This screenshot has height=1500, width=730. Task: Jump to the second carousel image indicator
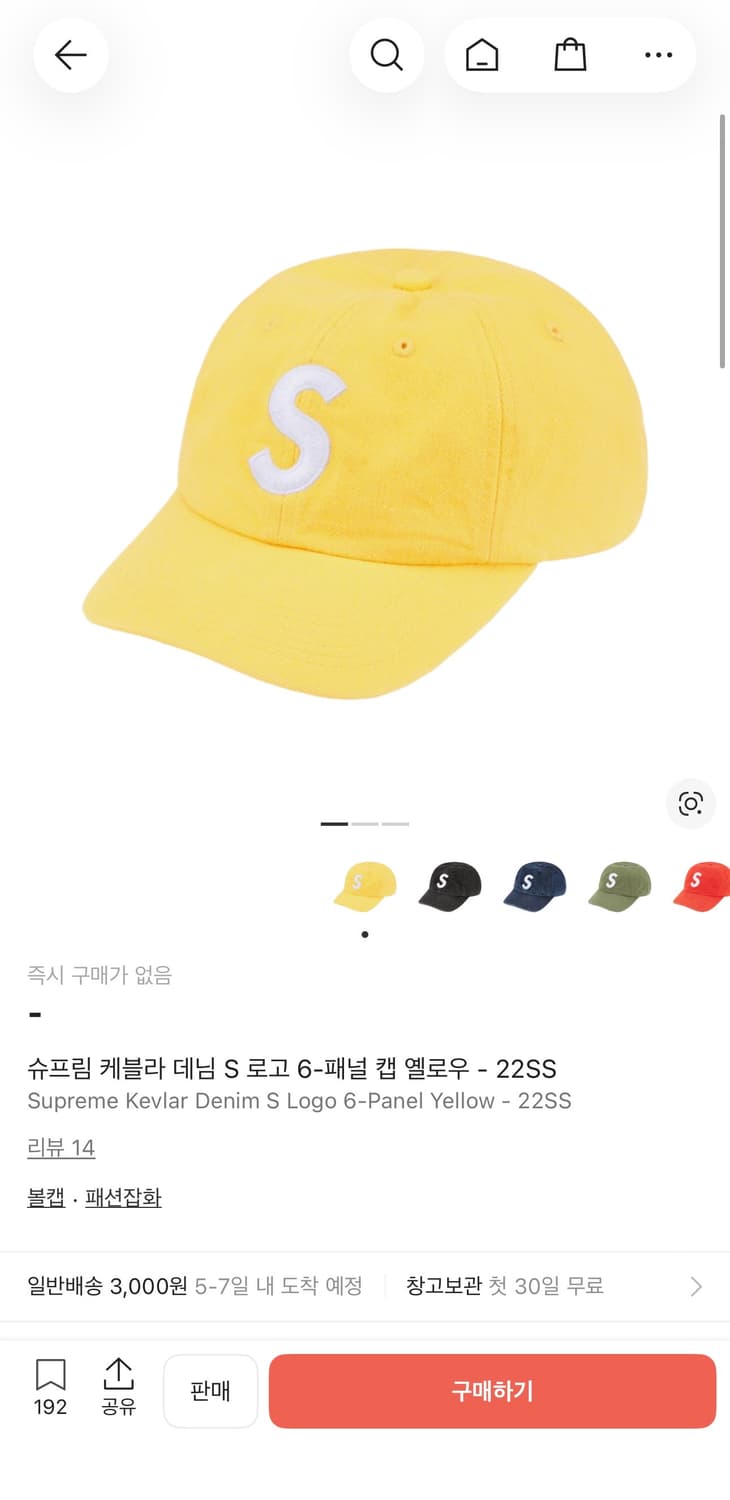tap(365, 823)
